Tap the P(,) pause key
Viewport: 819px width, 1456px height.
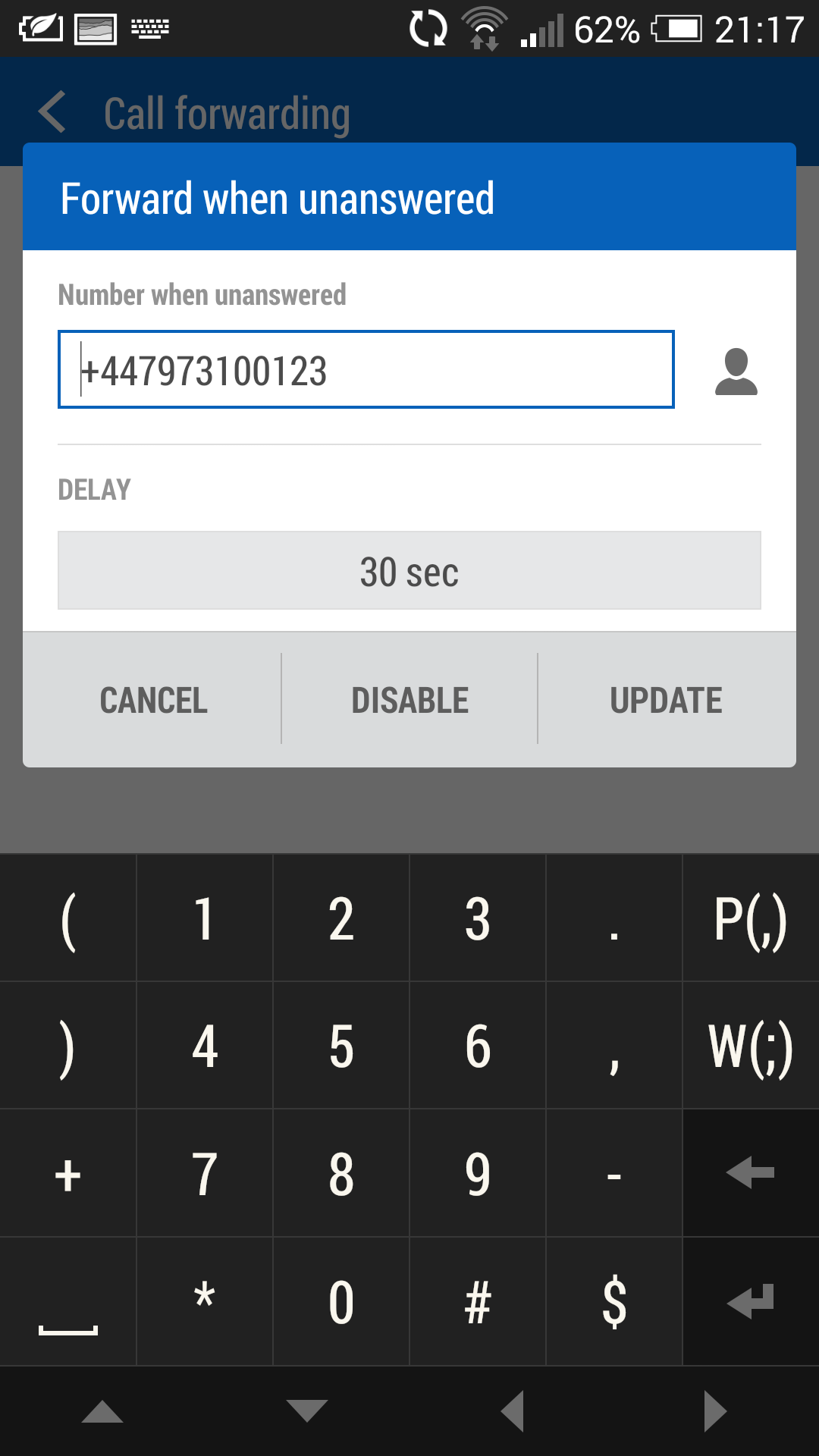[x=751, y=918]
